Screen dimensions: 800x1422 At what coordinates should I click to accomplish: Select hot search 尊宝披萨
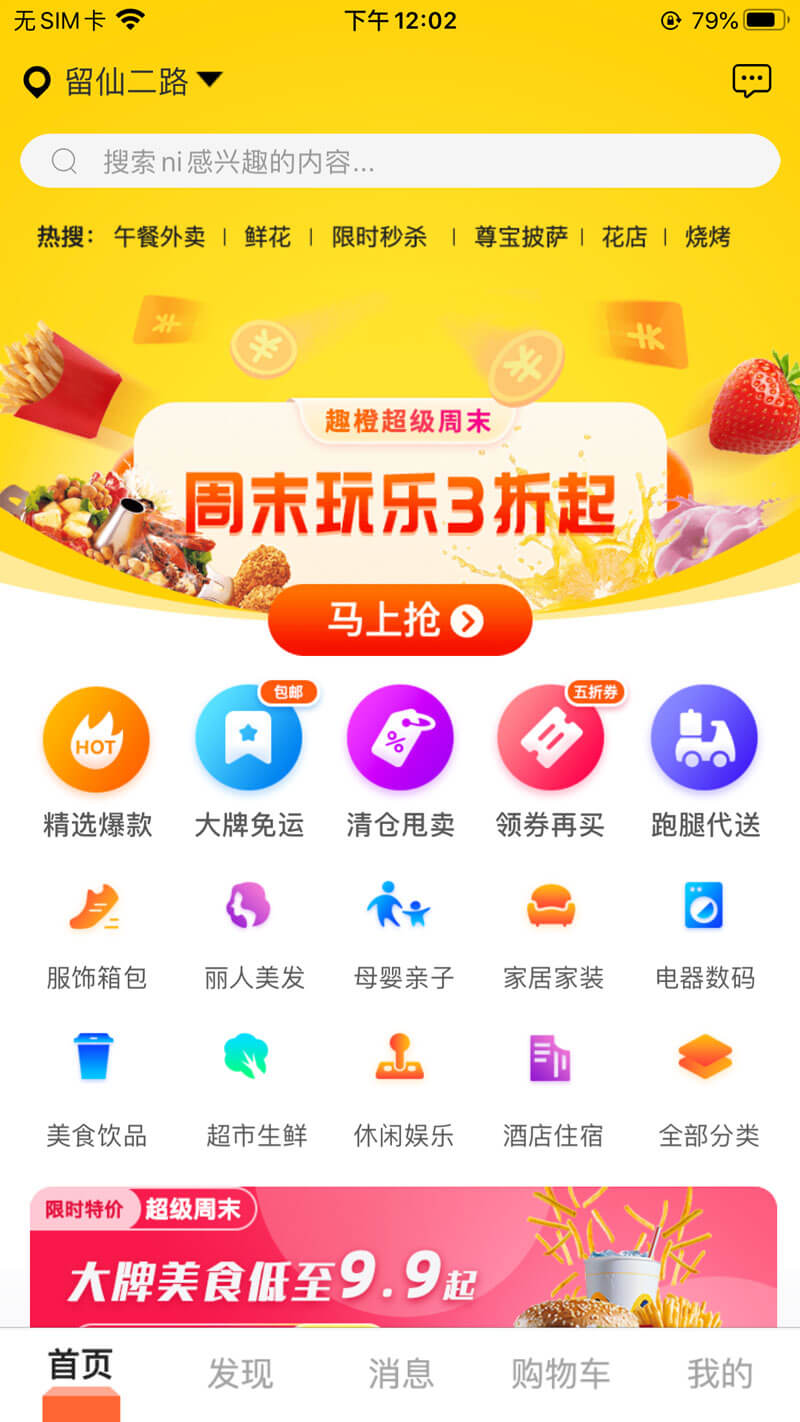click(x=521, y=237)
